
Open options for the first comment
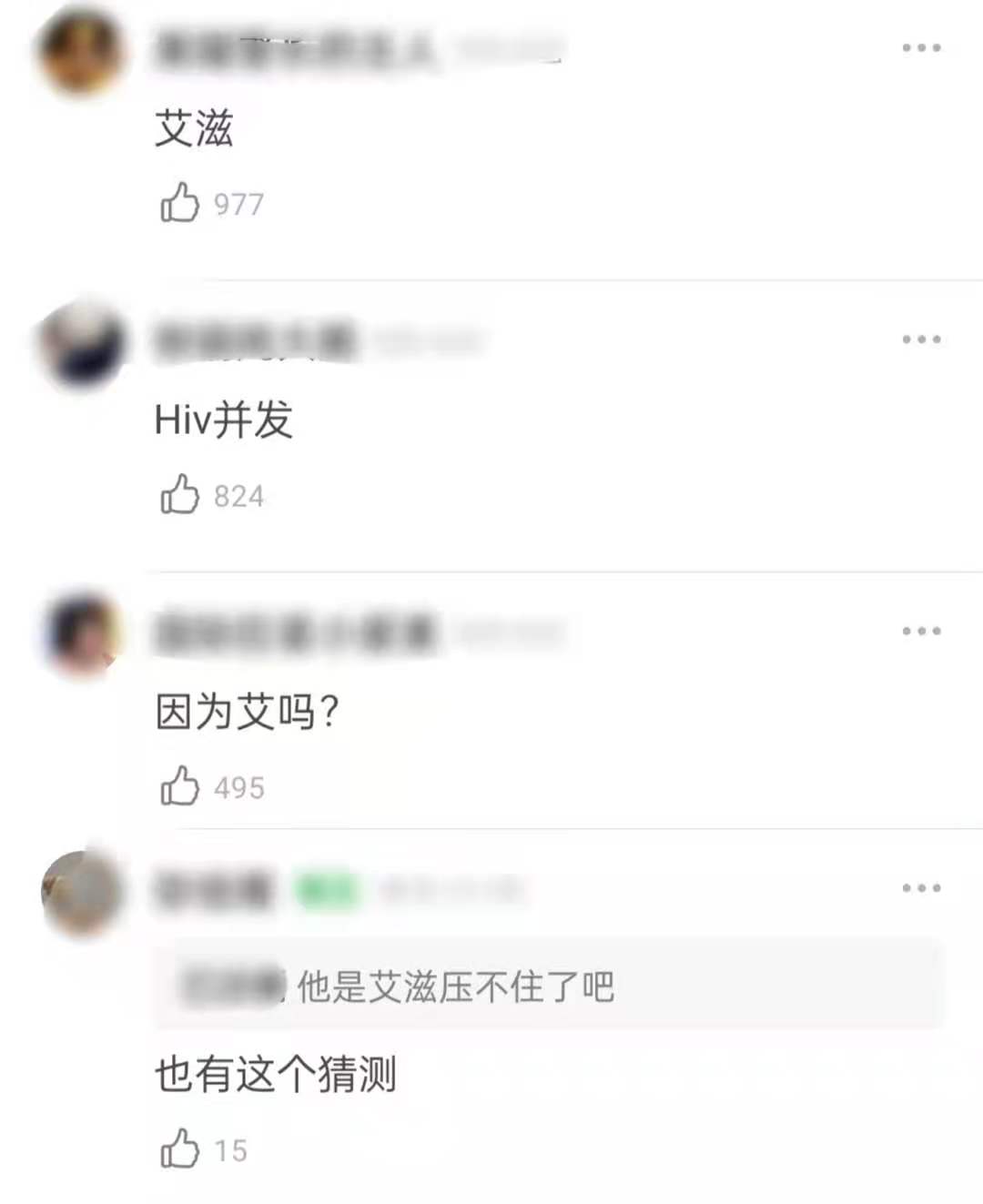coord(920,46)
